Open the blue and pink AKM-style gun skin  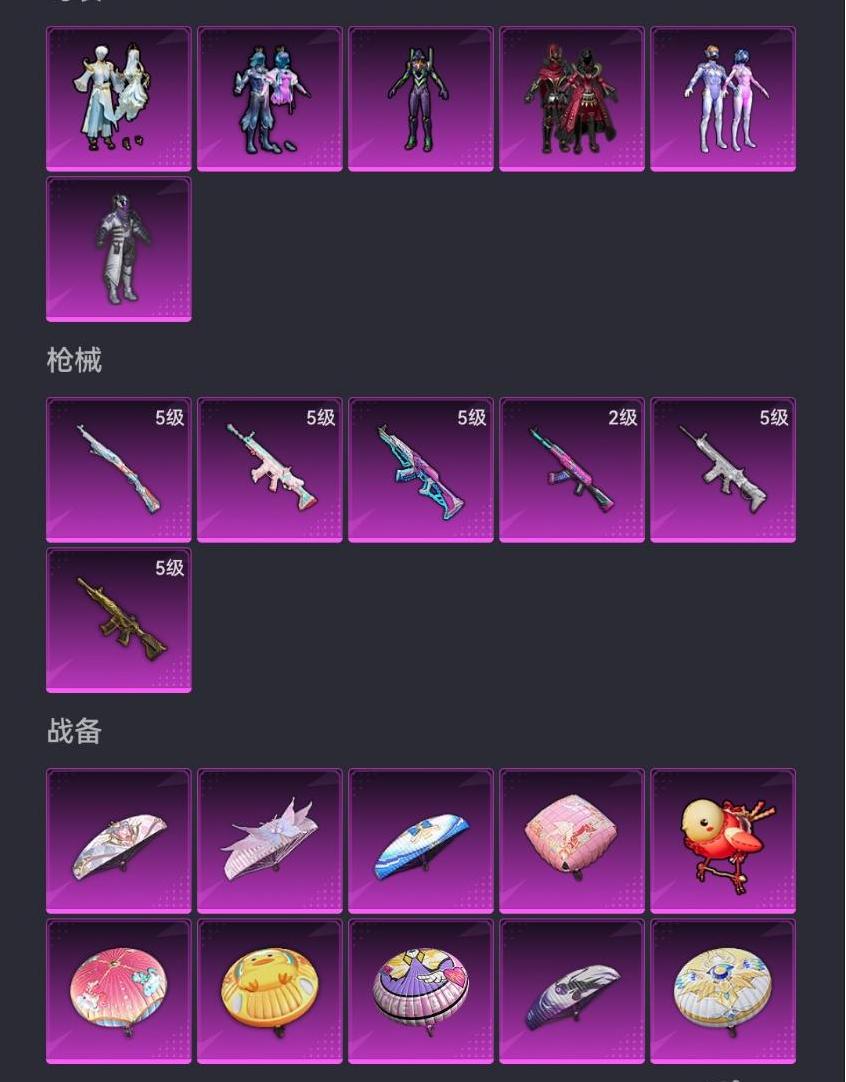[x=420, y=469]
